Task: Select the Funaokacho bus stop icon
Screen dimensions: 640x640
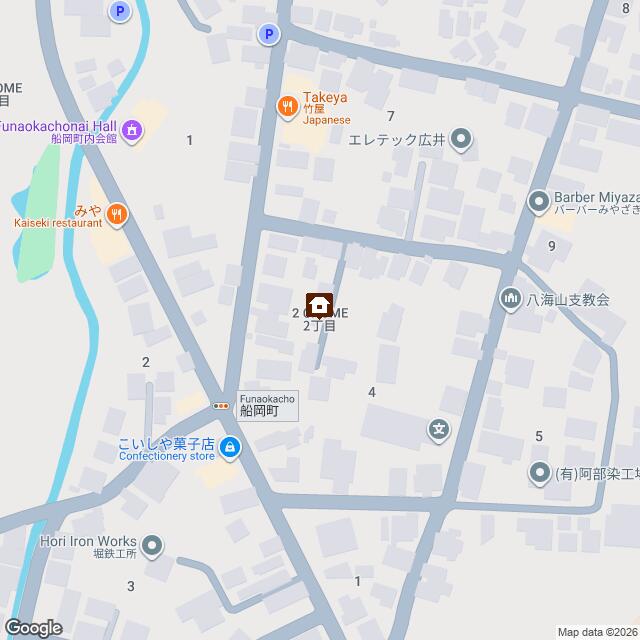Action: (221, 405)
